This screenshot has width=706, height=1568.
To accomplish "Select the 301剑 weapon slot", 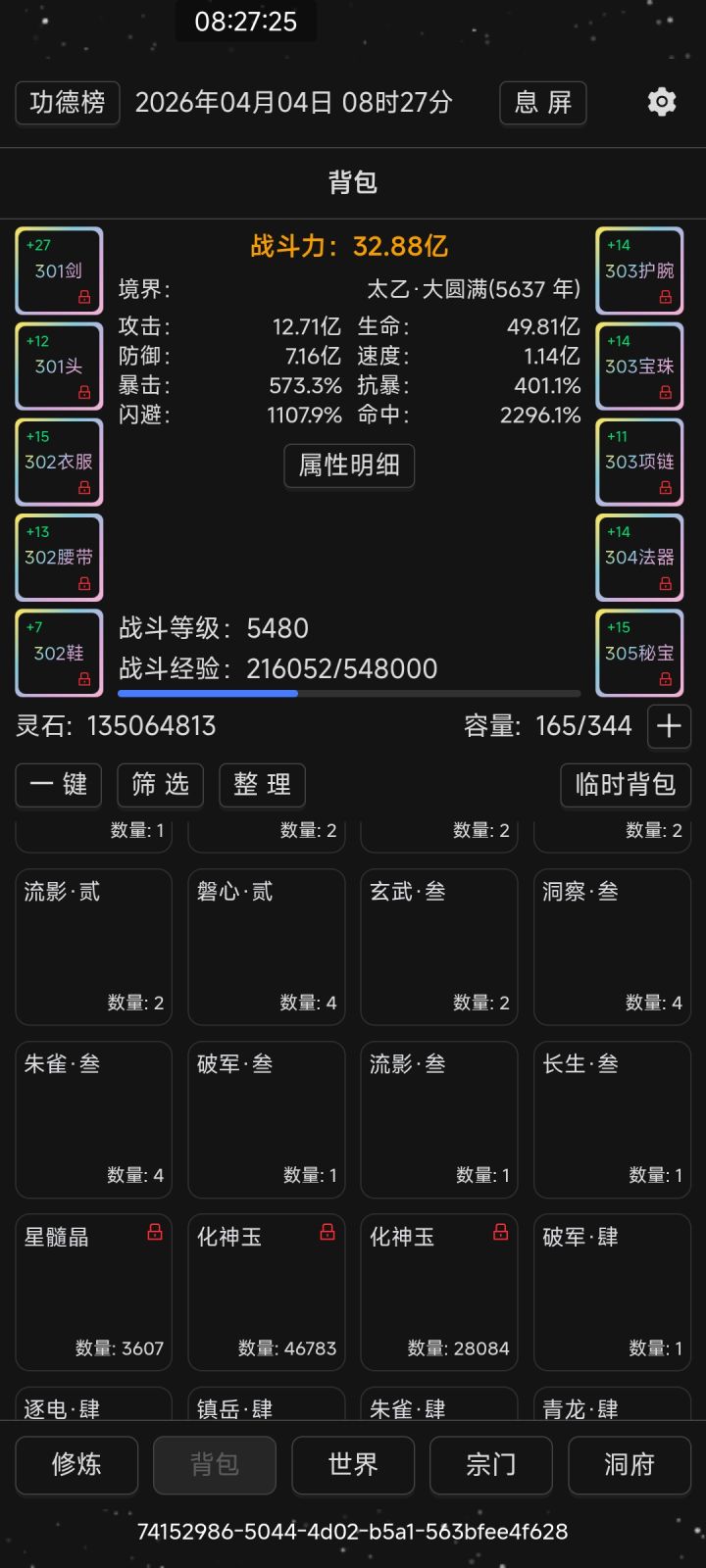I will coord(58,270).
